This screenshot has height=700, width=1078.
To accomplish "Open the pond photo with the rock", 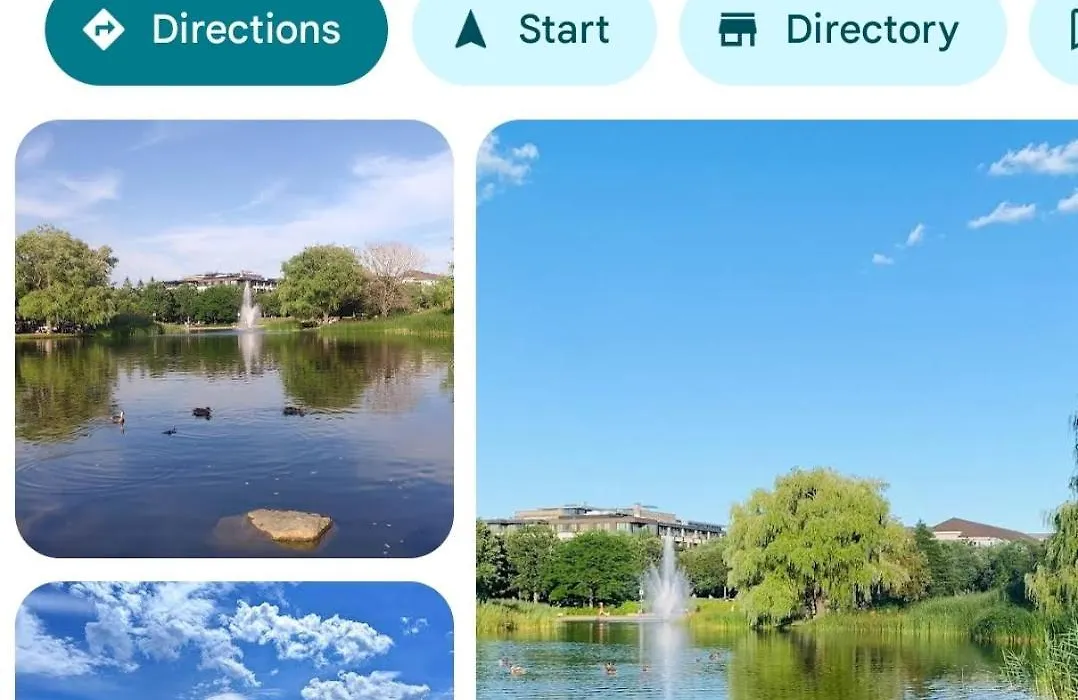I will click(234, 338).
